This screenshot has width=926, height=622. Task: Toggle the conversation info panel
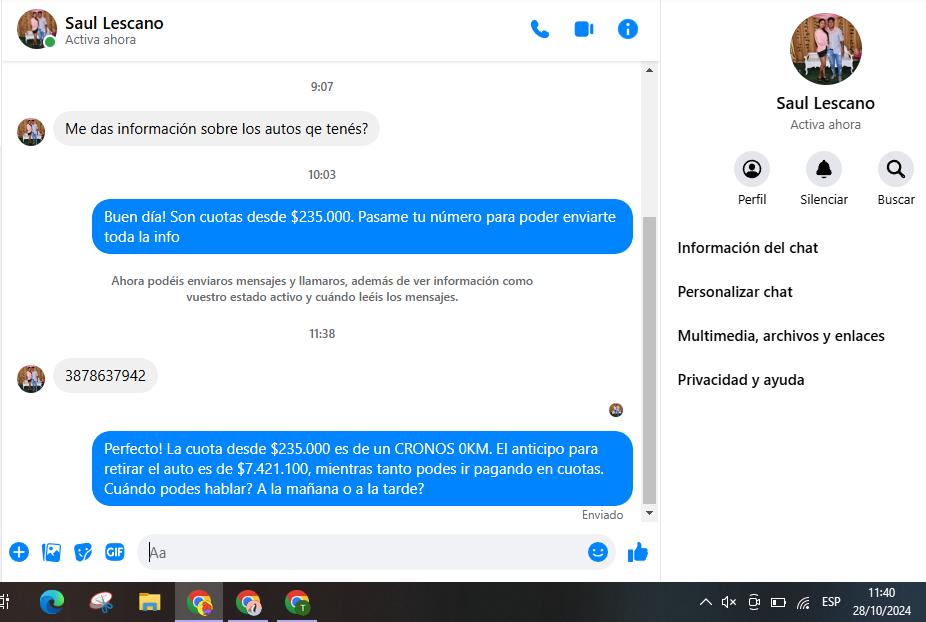coord(628,29)
